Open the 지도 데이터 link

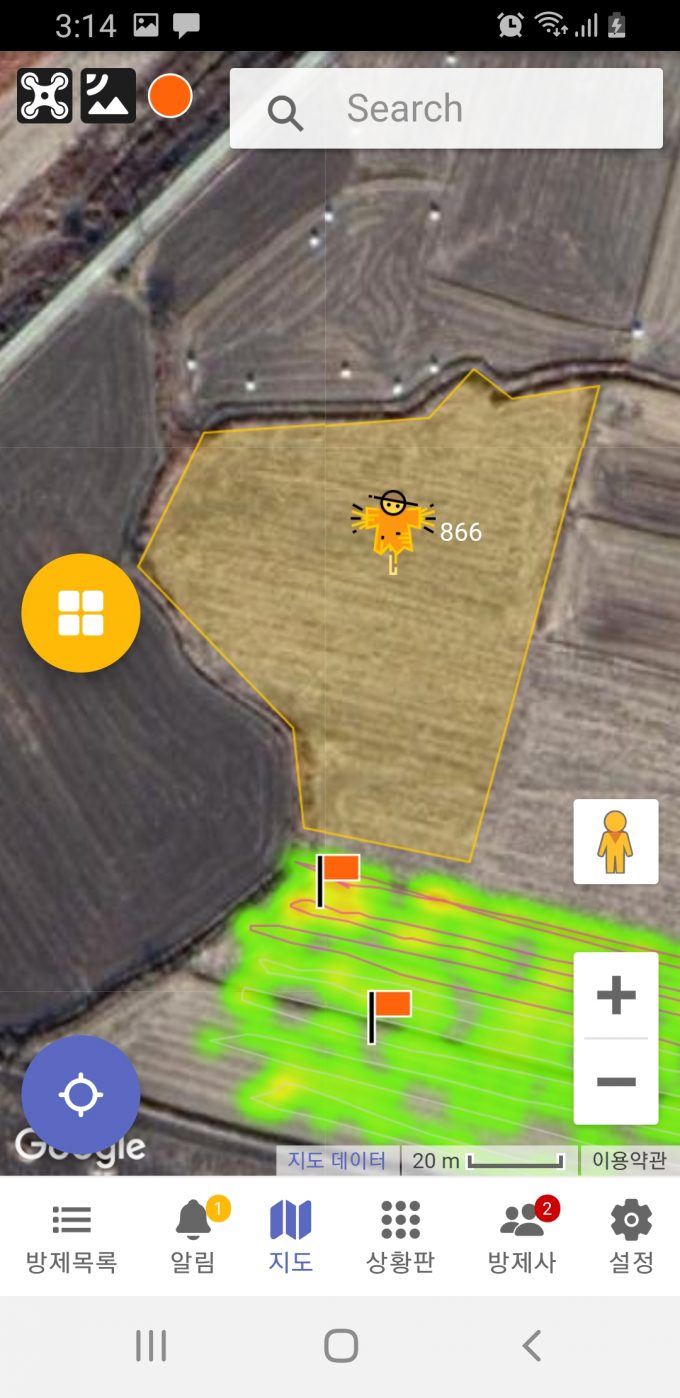click(337, 1160)
